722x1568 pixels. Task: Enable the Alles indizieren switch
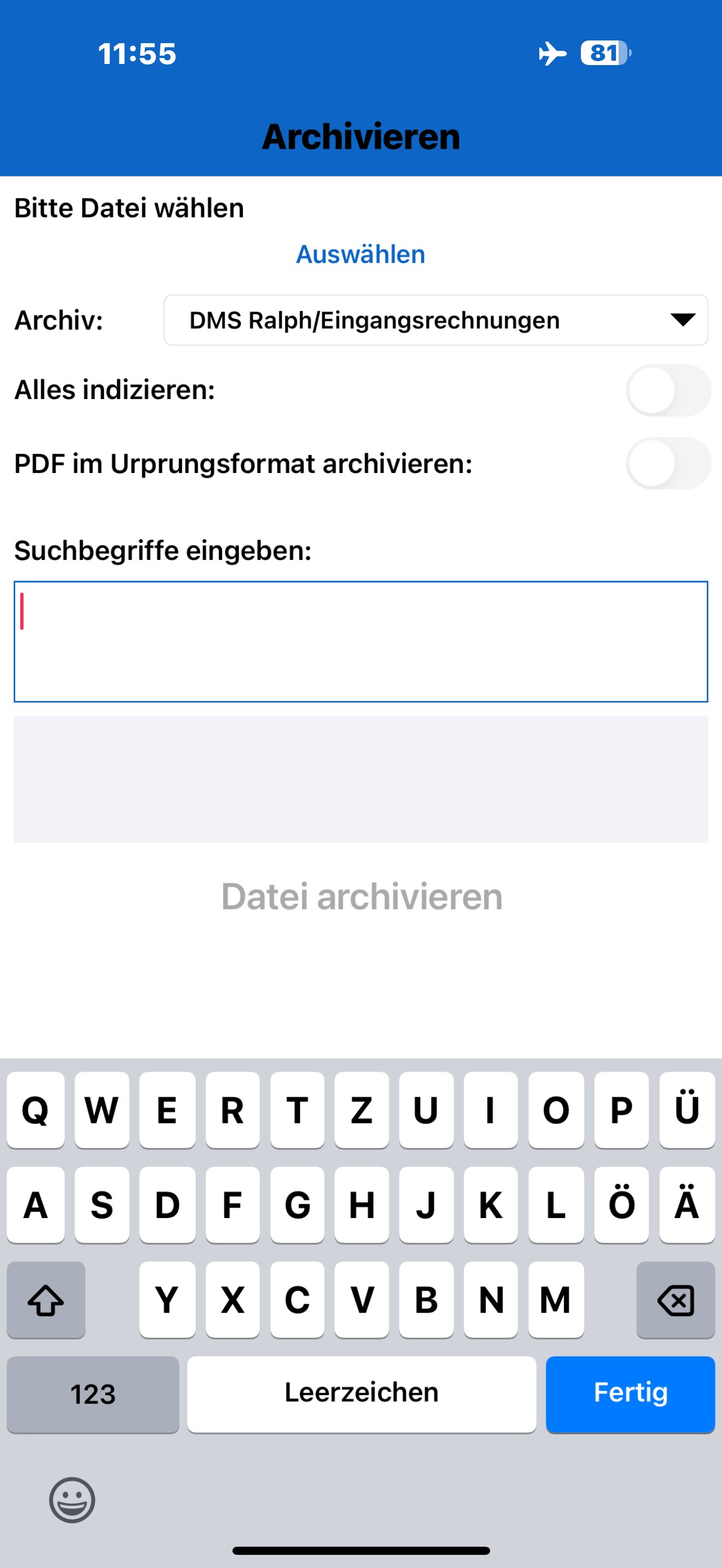(x=668, y=390)
